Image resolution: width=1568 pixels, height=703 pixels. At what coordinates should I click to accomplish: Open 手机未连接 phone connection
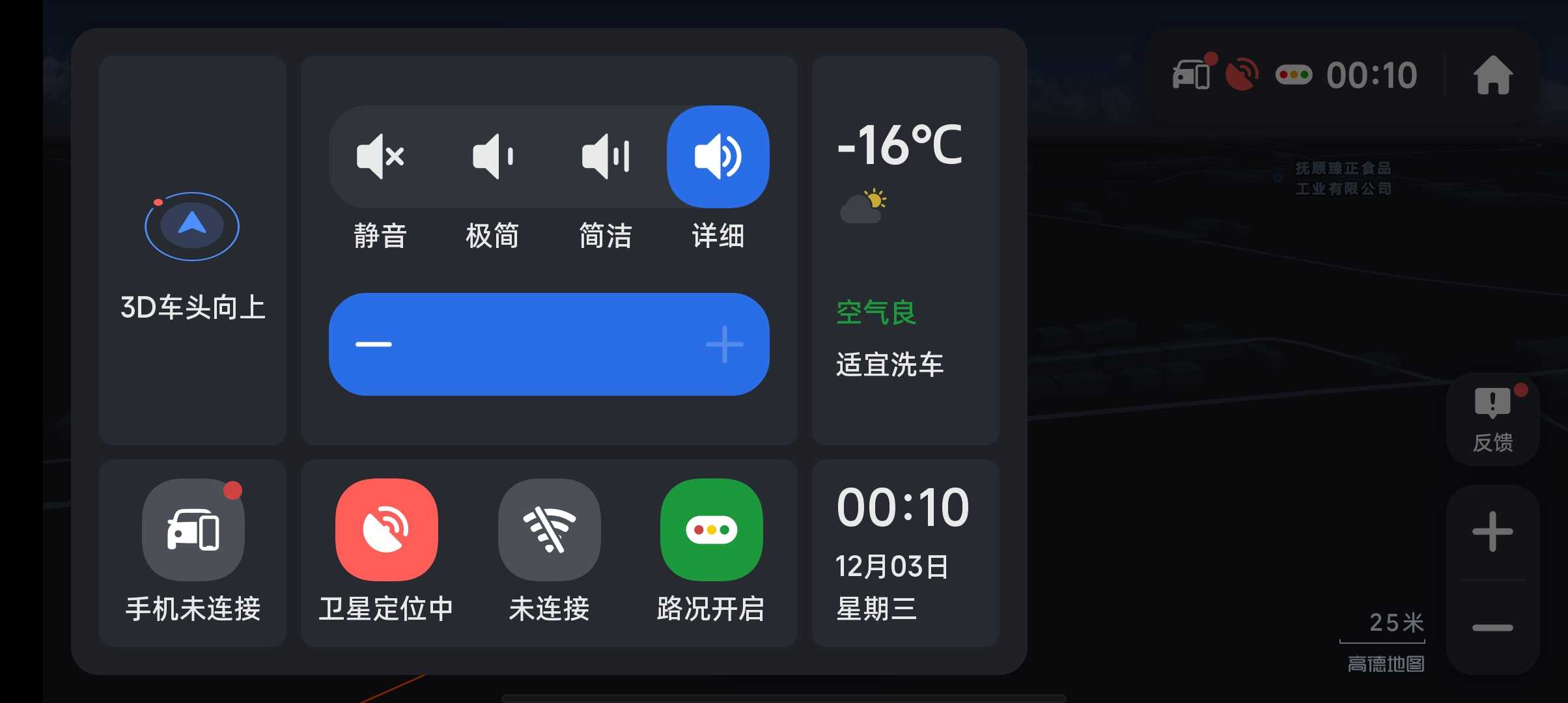193,530
